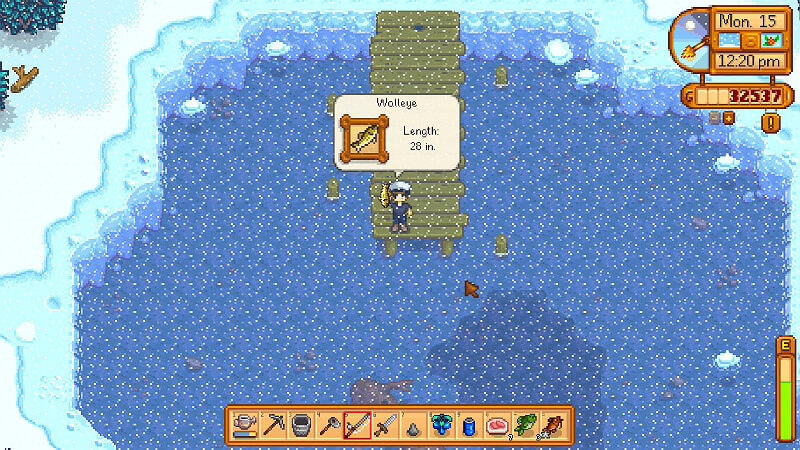
Task: Open the menu button in the date panel
Action: pos(749,41)
